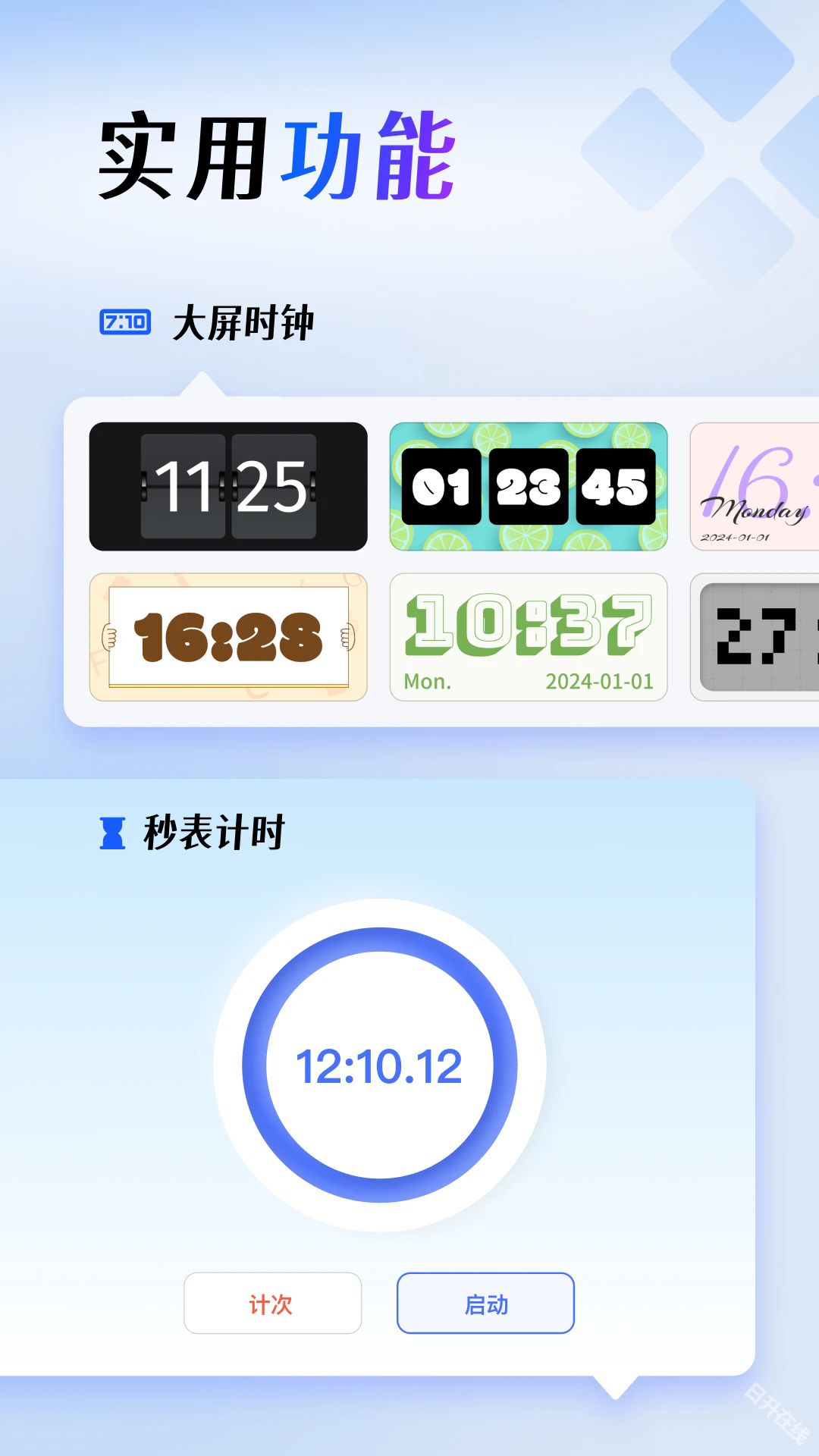Click the 2024-01-01 date on green clock
Viewport: 819px width, 1456px height.
pos(599,682)
